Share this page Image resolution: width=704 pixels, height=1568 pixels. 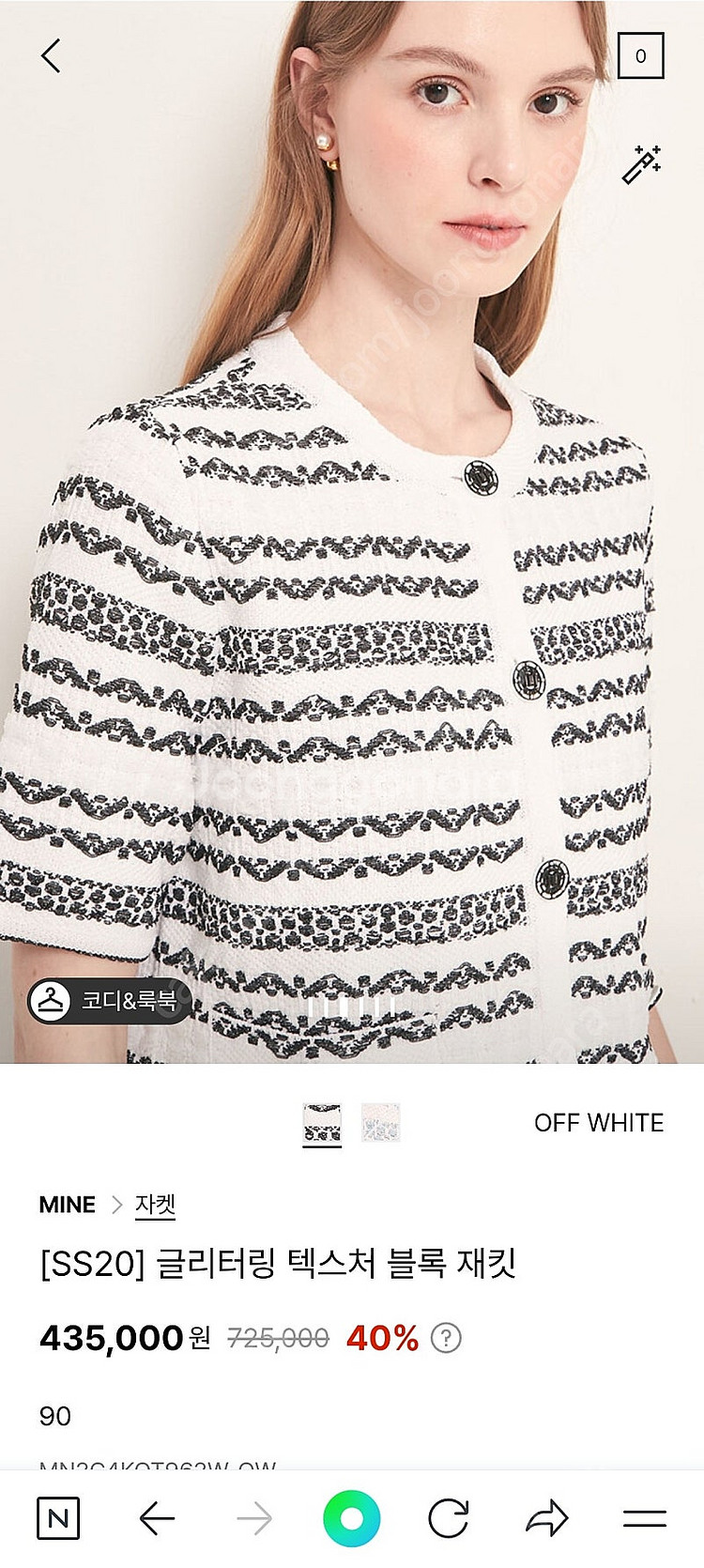tap(547, 1518)
